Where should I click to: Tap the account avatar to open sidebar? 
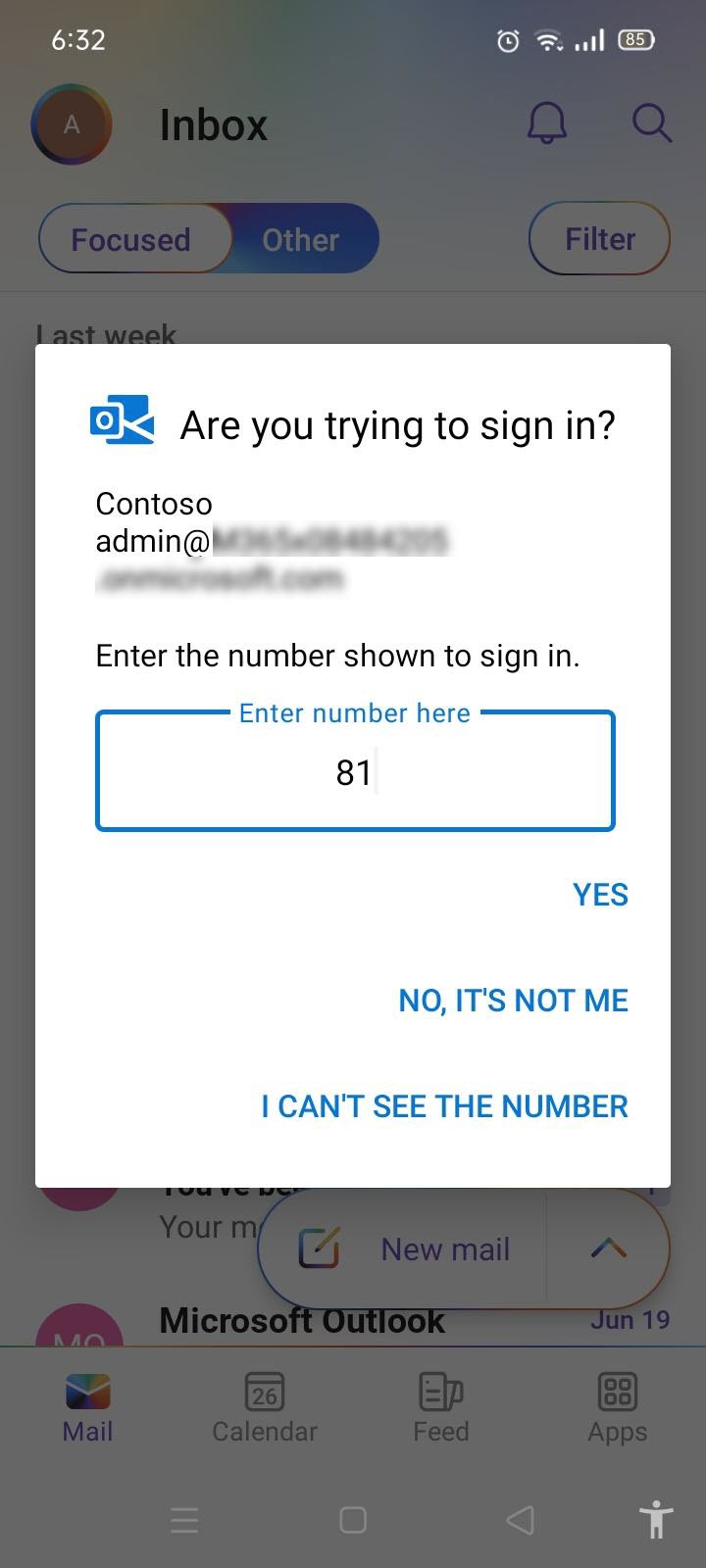click(x=71, y=124)
